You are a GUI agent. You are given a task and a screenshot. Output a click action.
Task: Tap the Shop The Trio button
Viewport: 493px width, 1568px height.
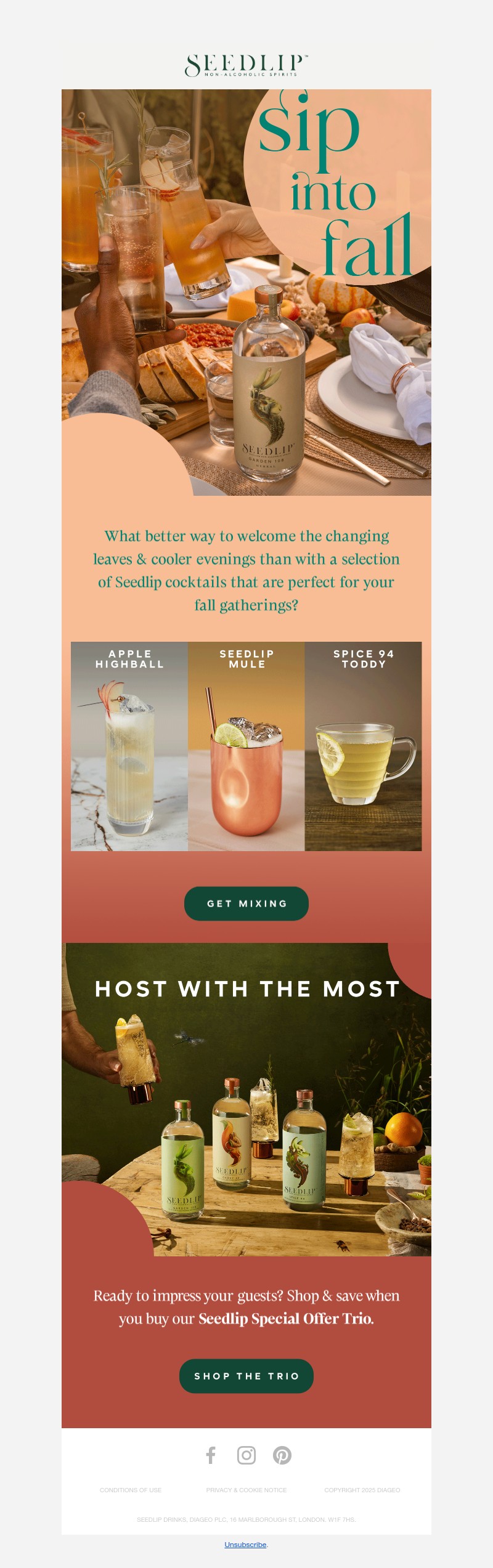tap(246, 1376)
